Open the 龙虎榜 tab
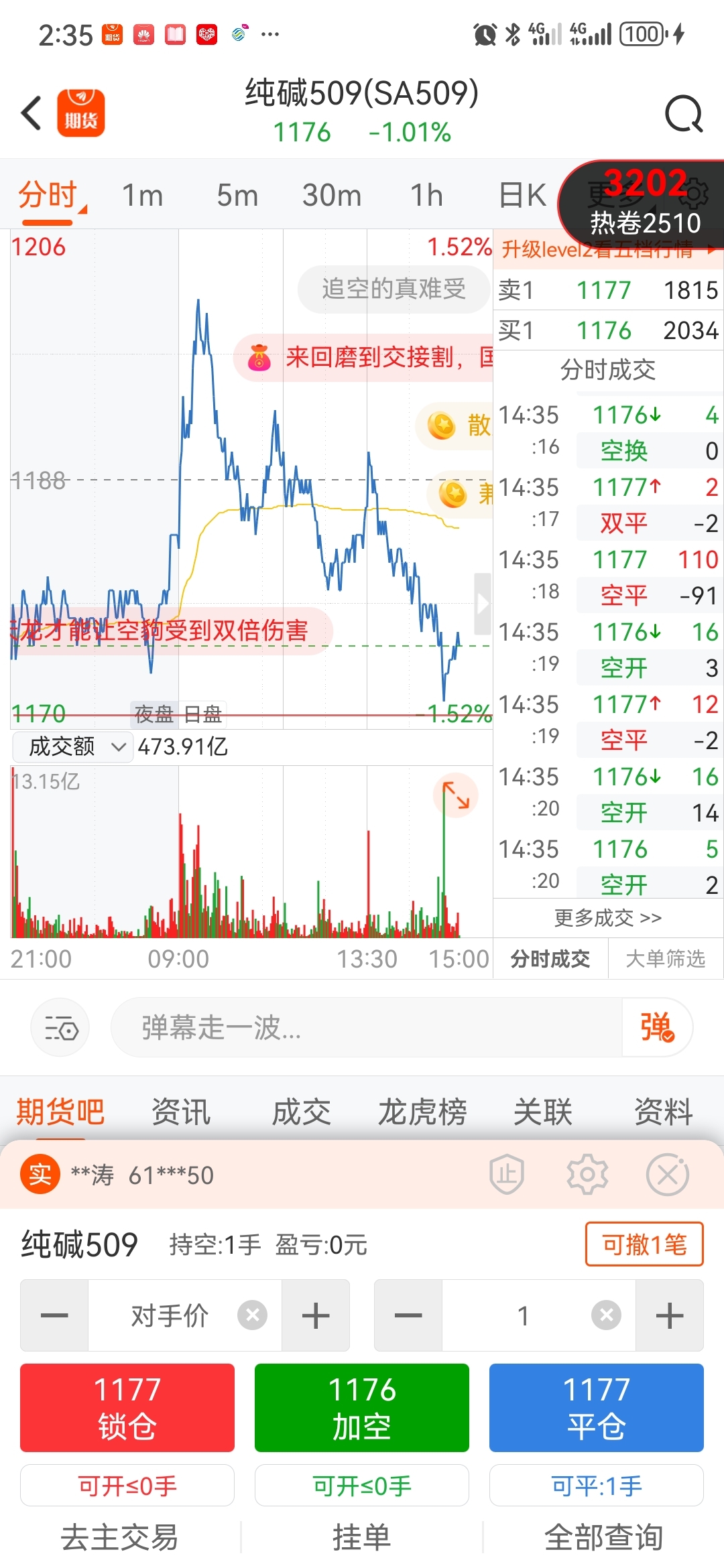 pyautogui.click(x=422, y=1112)
